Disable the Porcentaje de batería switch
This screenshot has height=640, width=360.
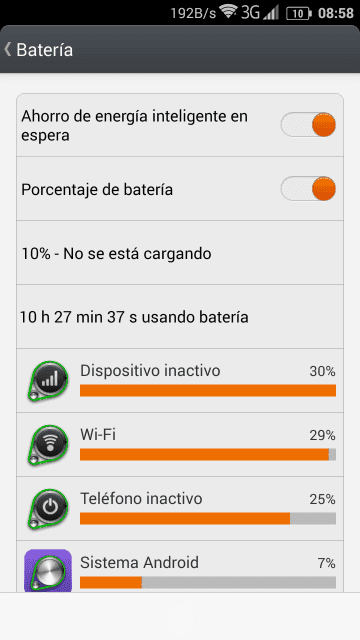pos(308,189)
